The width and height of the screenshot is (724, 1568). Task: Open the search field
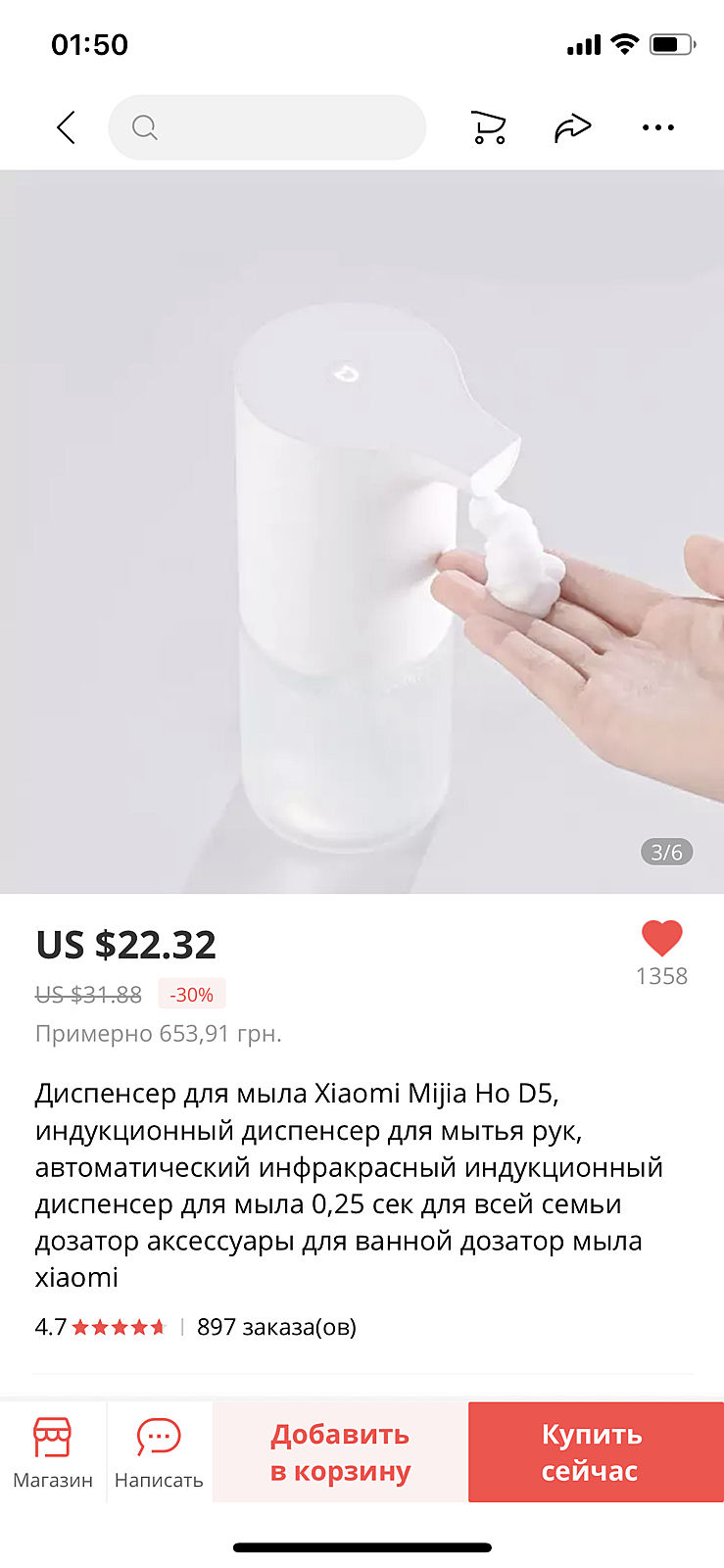267,127
